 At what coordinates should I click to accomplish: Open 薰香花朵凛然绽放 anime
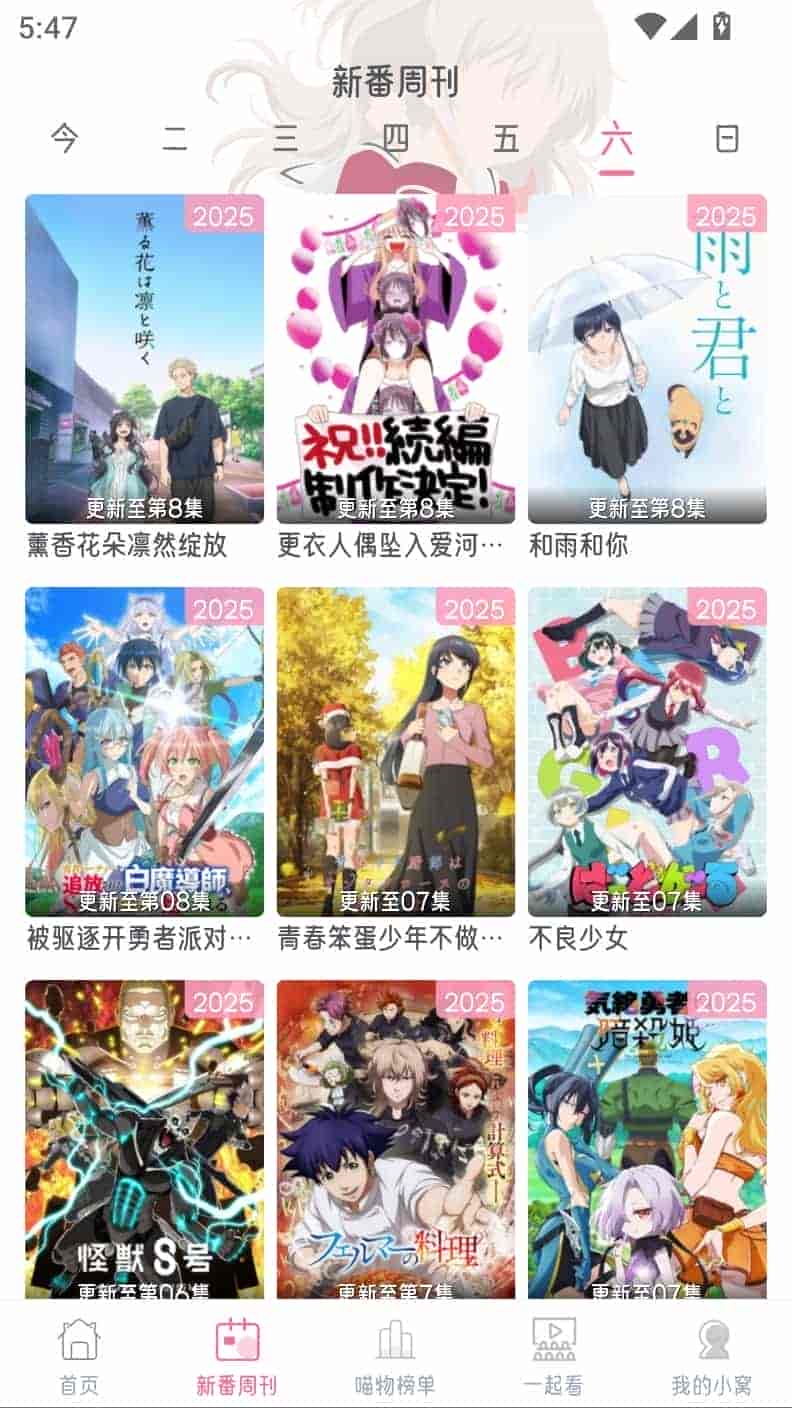pos(144,358)
